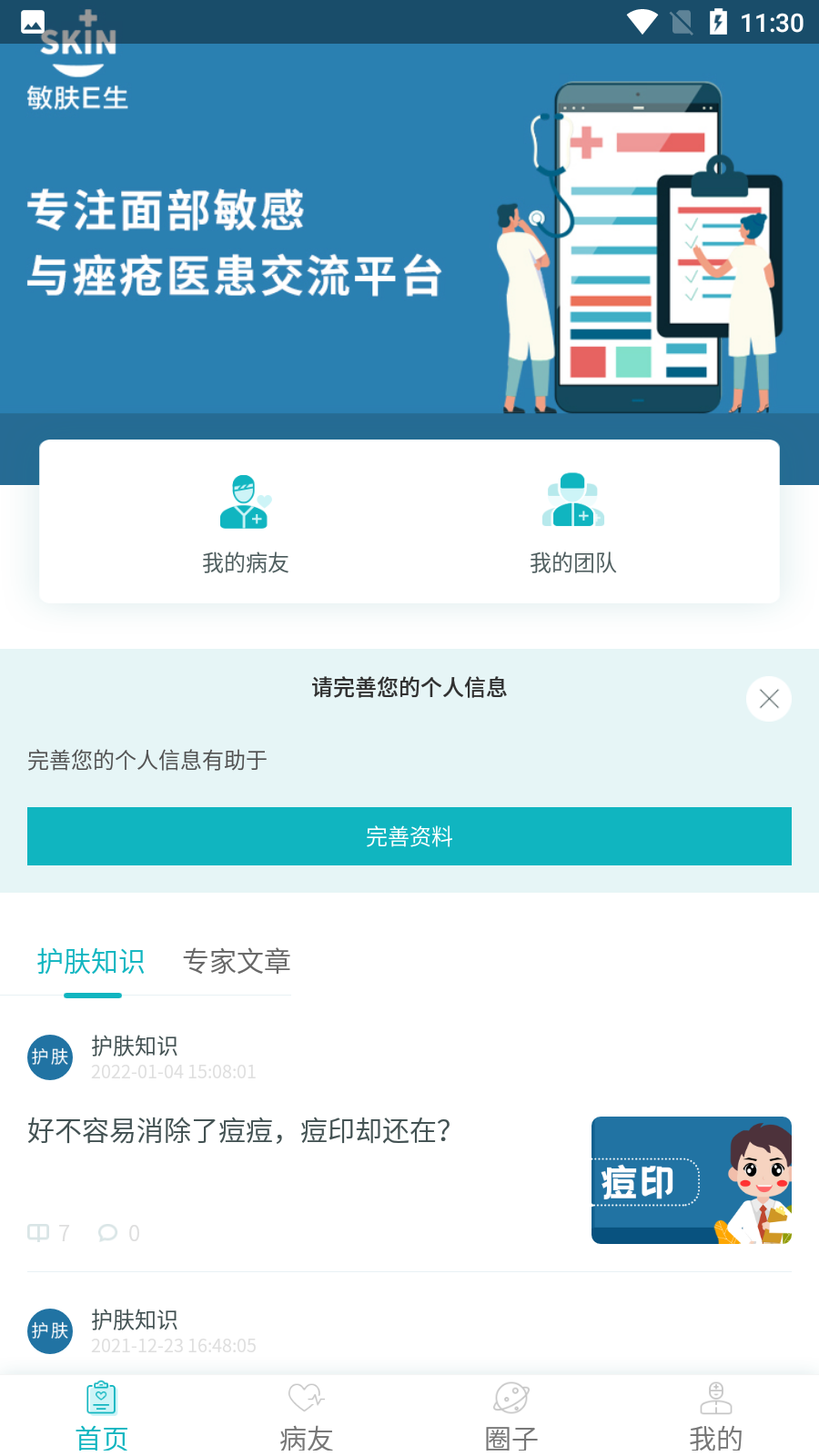819x1456 pixels.
Task: Open 我的病友 via its doctor icon
Action: [243, 503]
